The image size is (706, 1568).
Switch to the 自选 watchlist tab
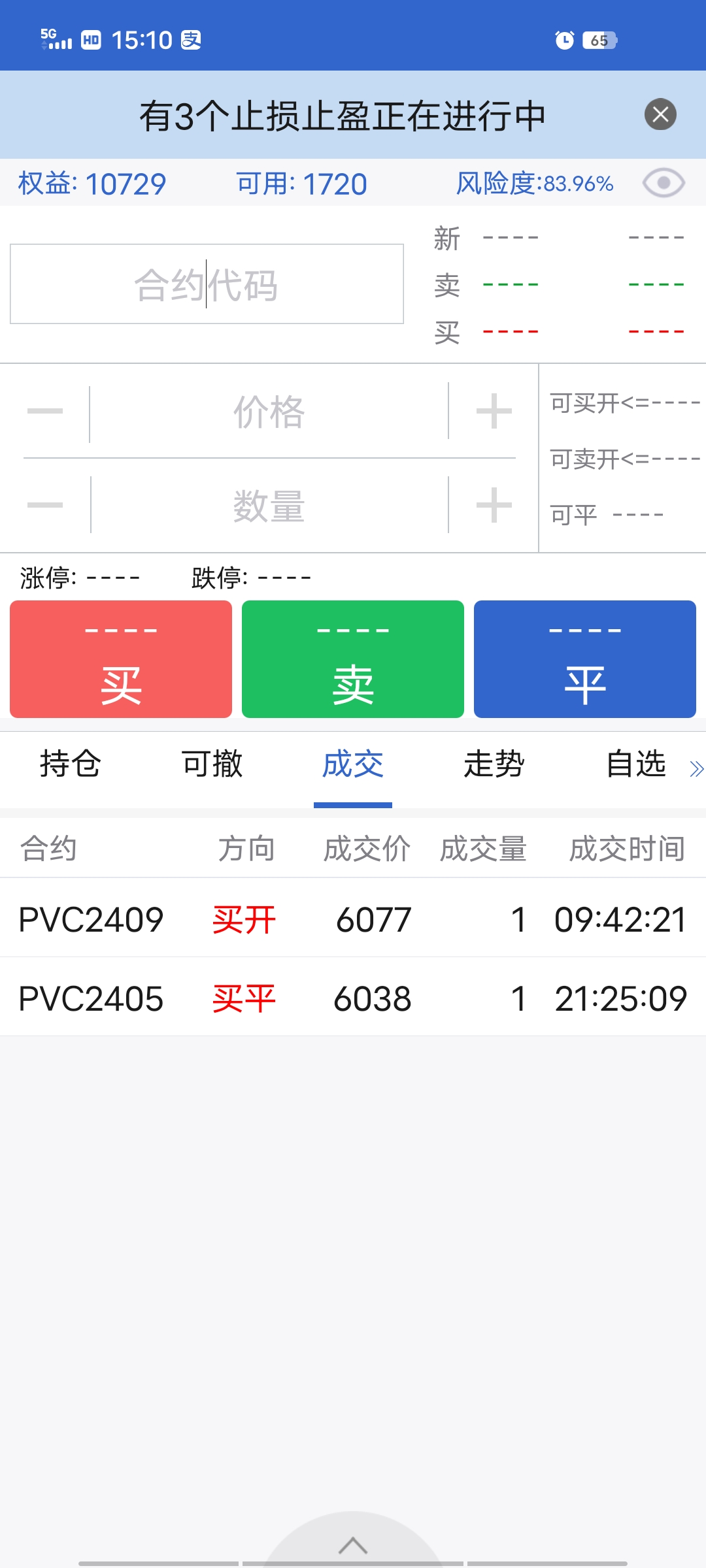[x=636, y=764]
